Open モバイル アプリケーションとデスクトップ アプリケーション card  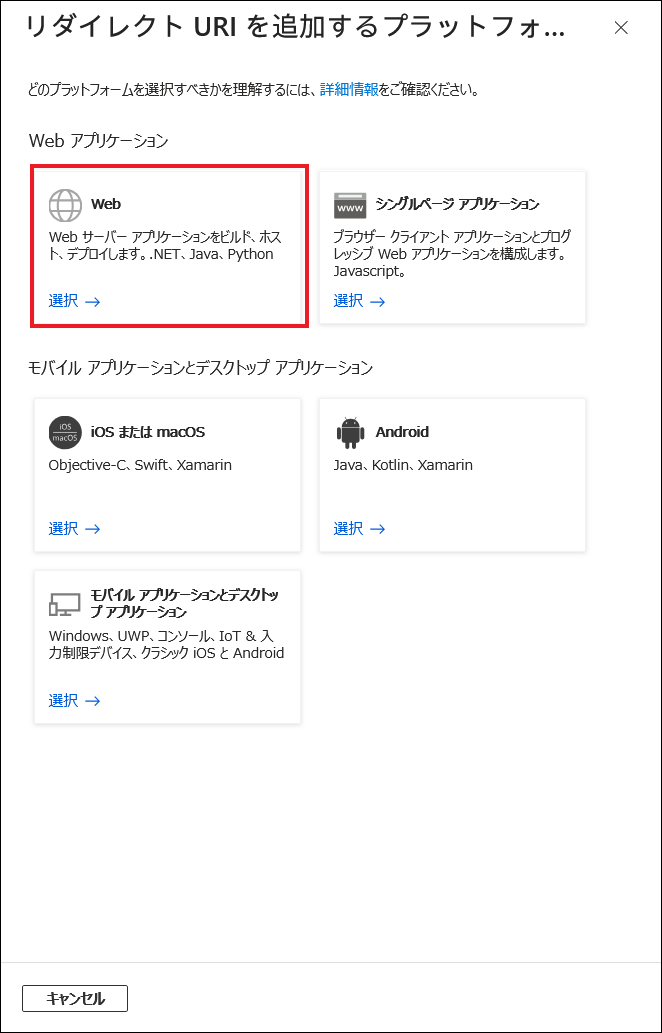[168, 646]
